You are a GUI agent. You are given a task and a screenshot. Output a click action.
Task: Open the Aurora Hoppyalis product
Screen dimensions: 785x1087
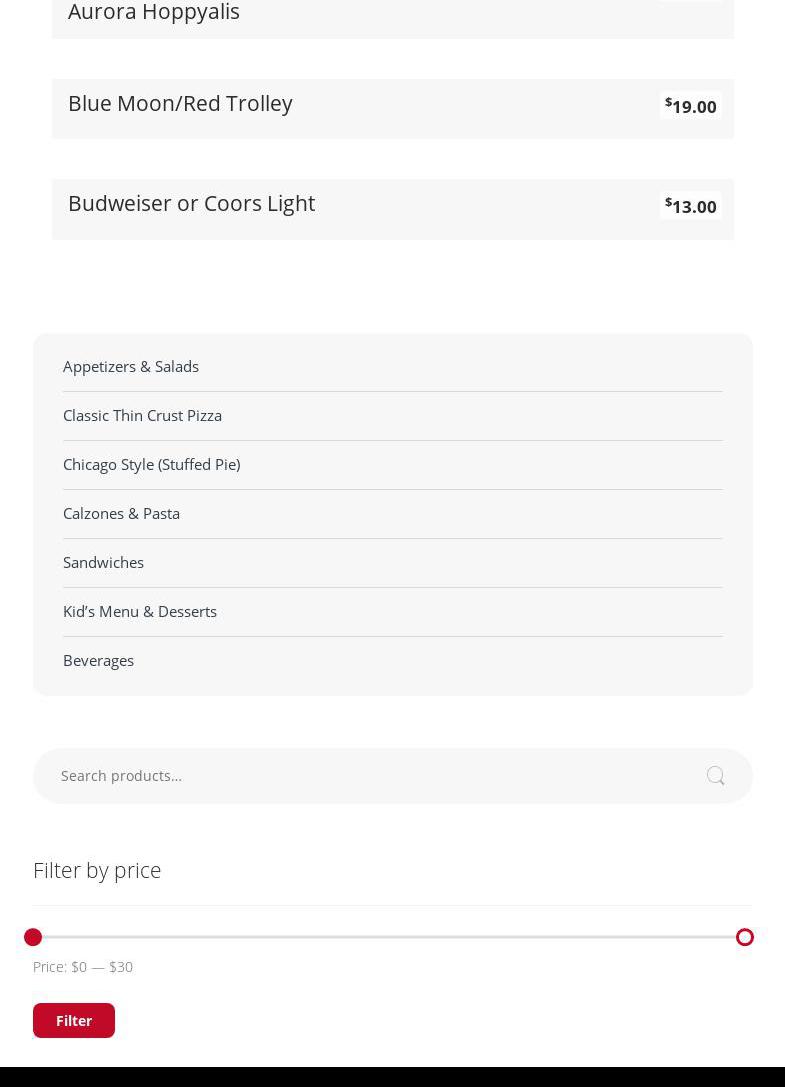[154, 12]
